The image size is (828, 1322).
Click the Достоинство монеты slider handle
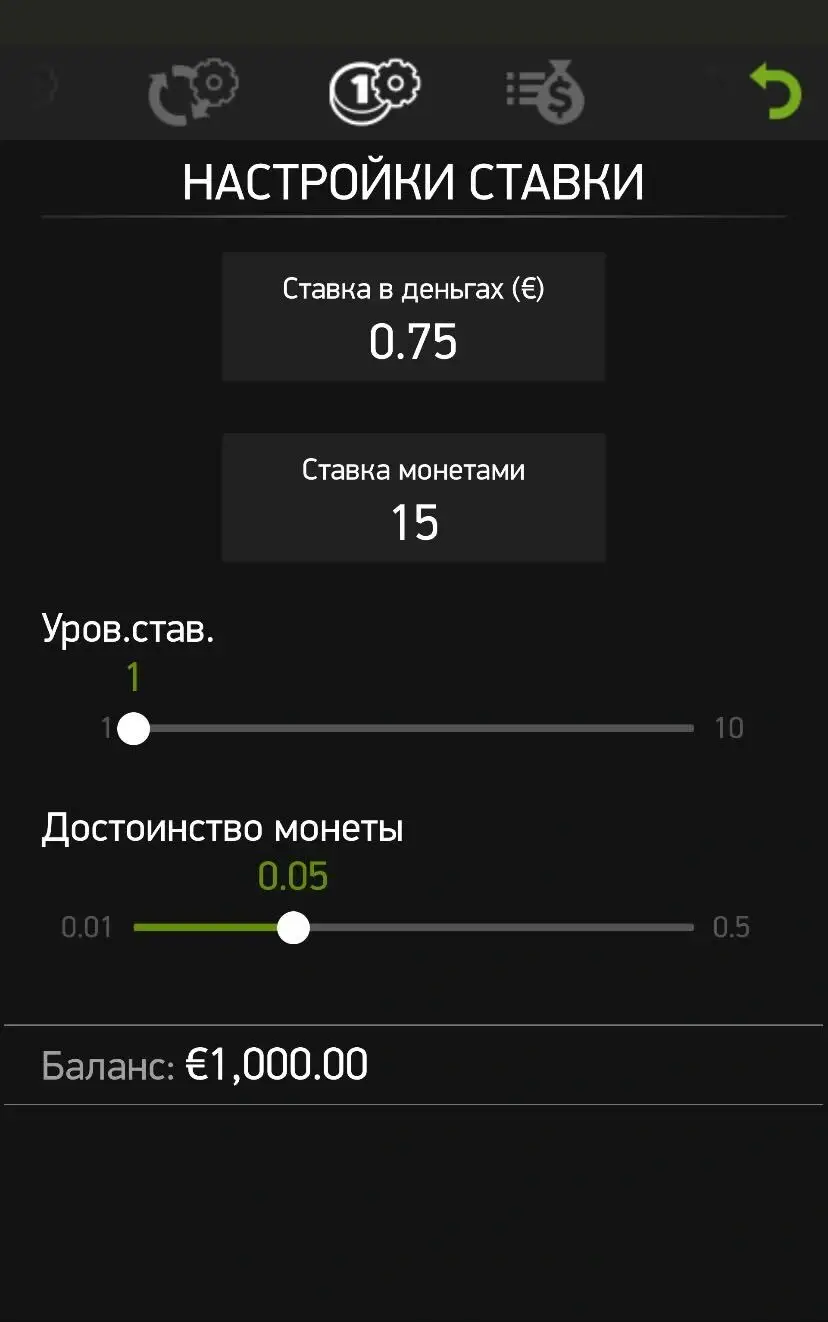tap(293, 928)
